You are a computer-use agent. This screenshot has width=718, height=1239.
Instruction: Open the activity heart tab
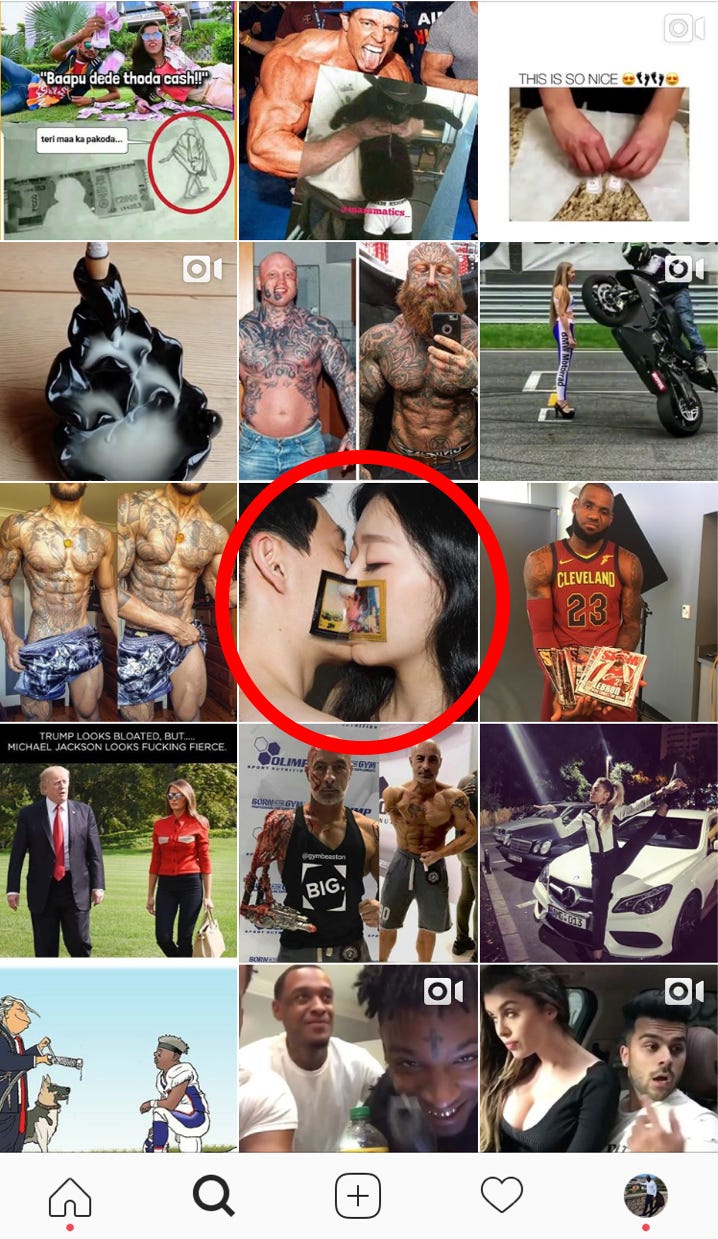(502, 1195)
